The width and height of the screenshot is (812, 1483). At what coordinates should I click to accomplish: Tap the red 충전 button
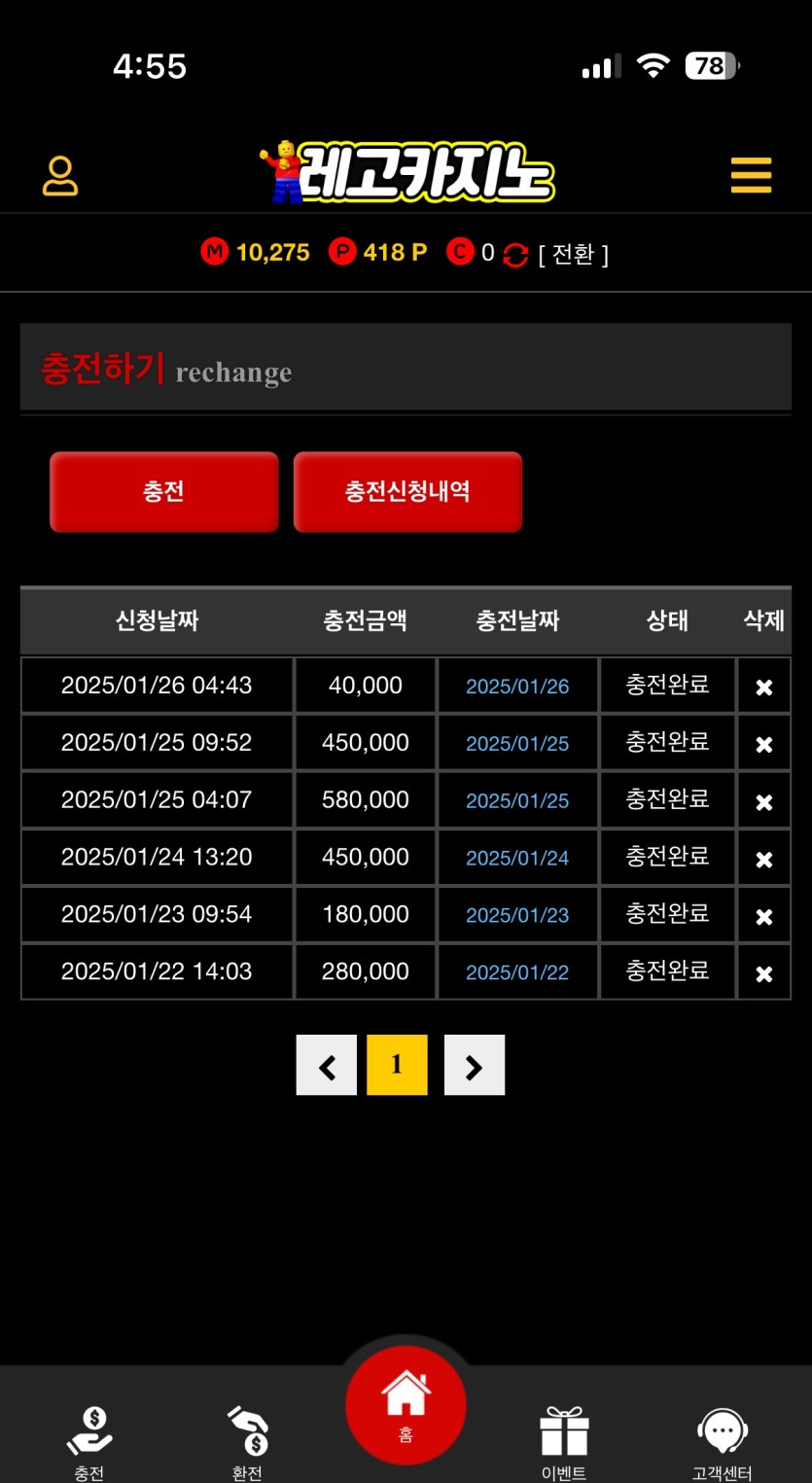point(164,492)
